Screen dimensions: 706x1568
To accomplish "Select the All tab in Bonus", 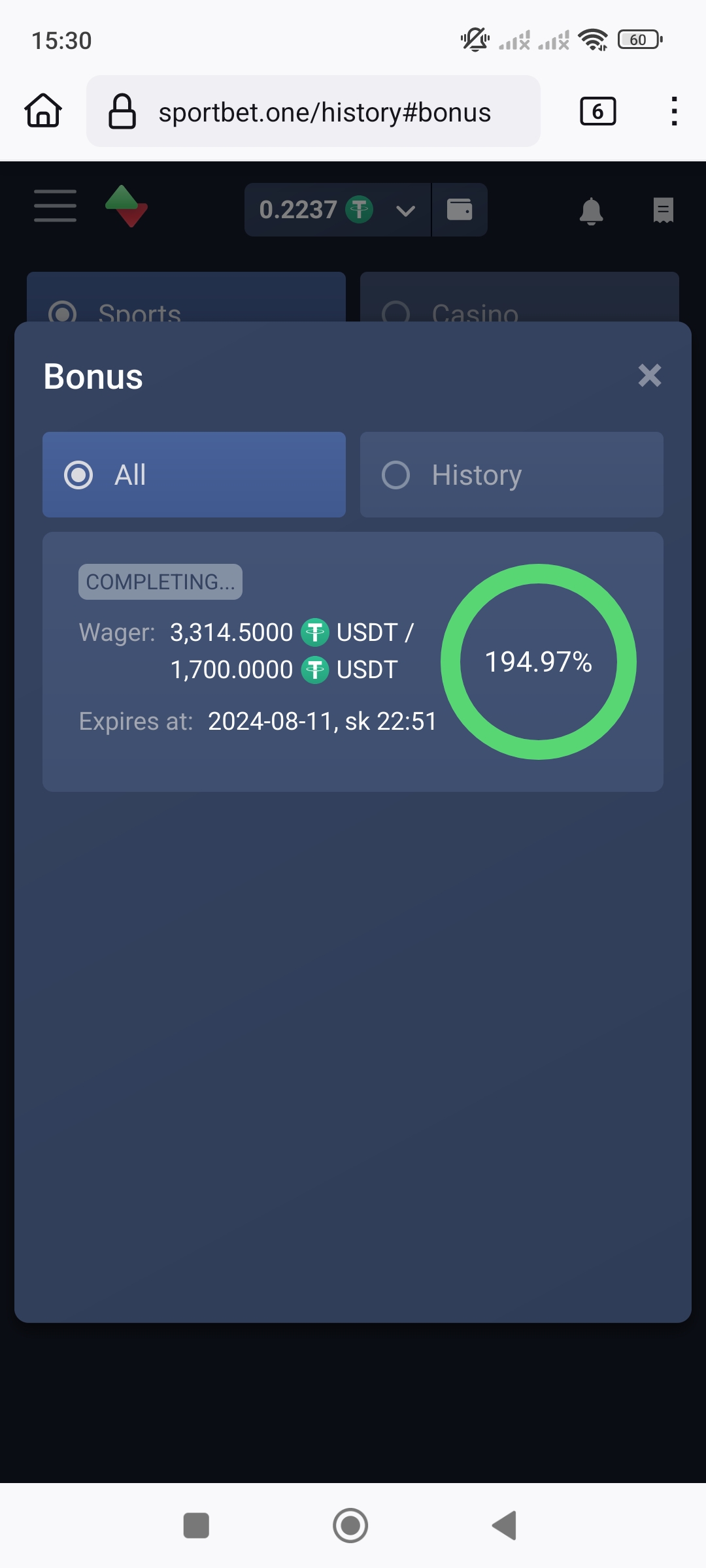I will point(193,475).
